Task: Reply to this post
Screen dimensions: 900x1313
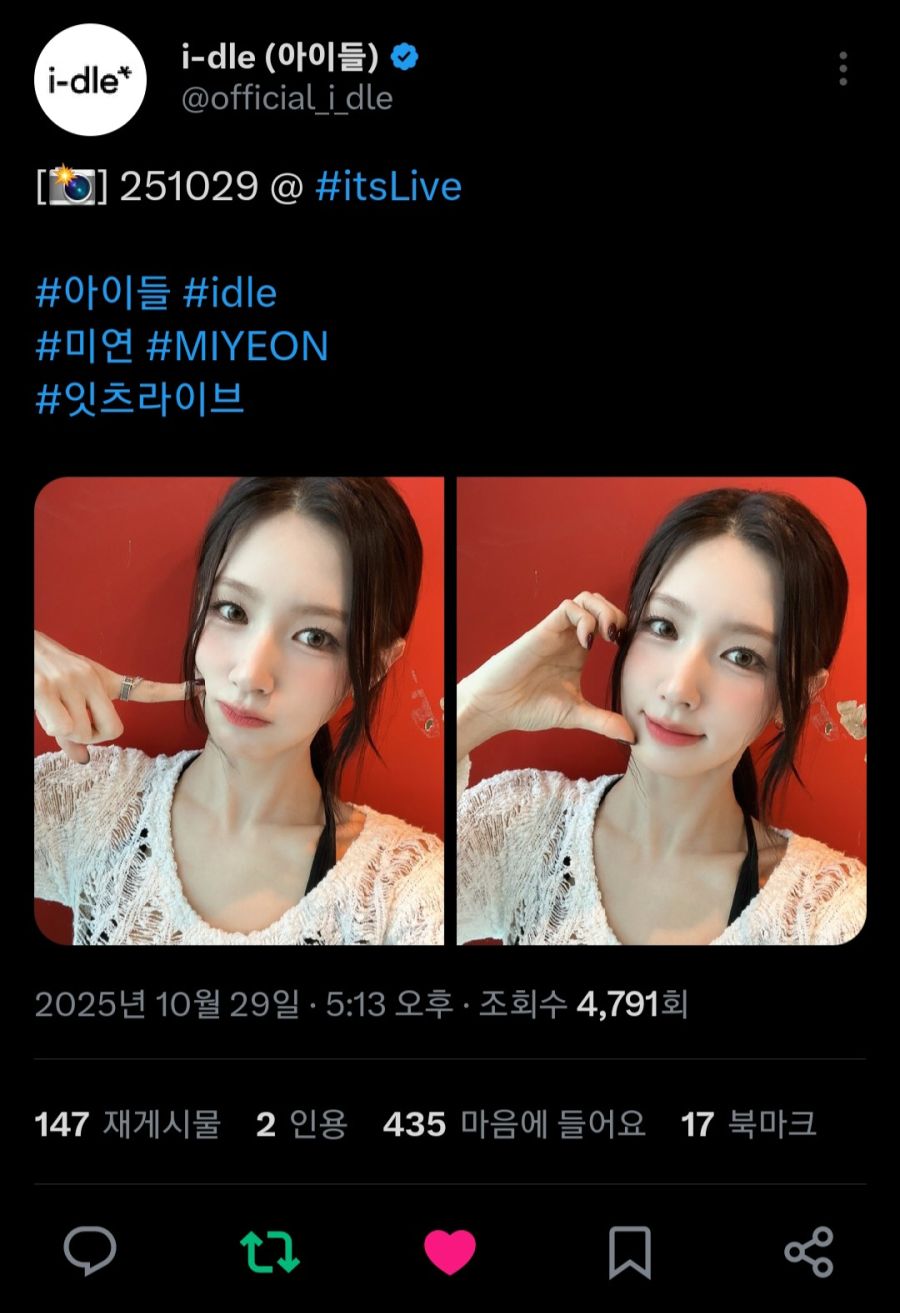Action: (x=90, y=1251)
